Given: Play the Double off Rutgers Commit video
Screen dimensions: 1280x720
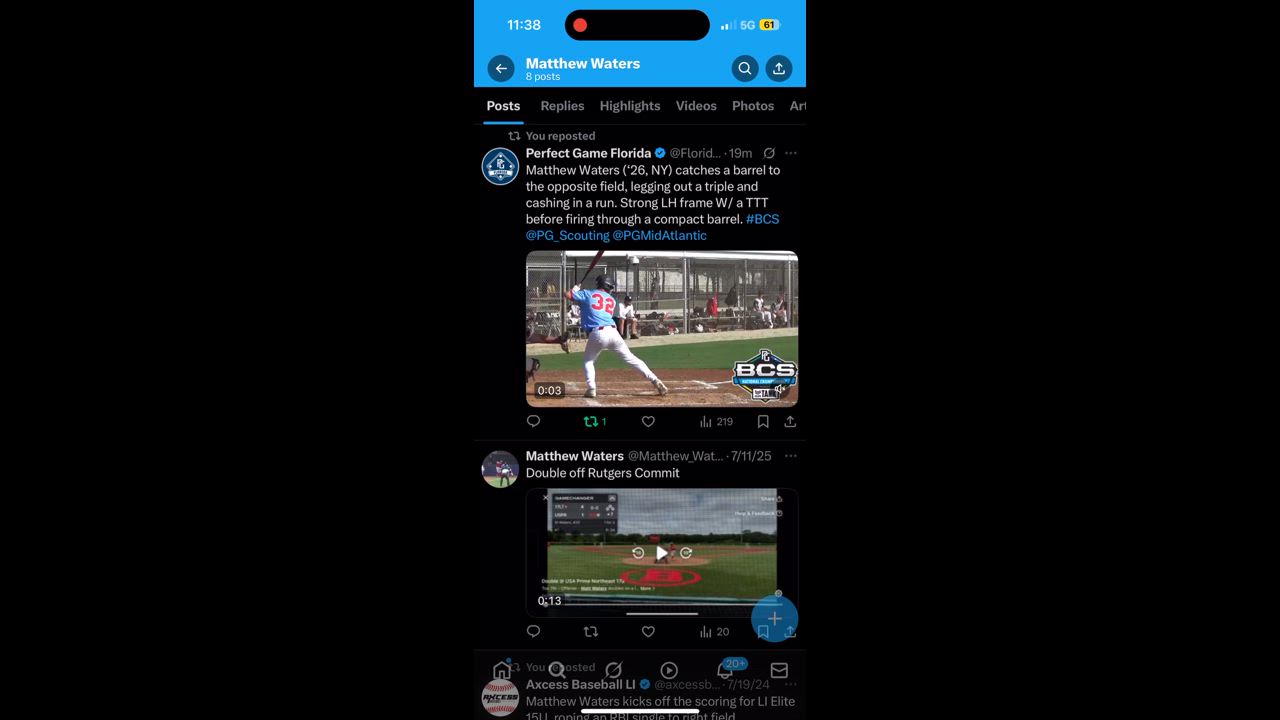Looking at the screenshot, I should pyautogui.click(x=662, y=552).
